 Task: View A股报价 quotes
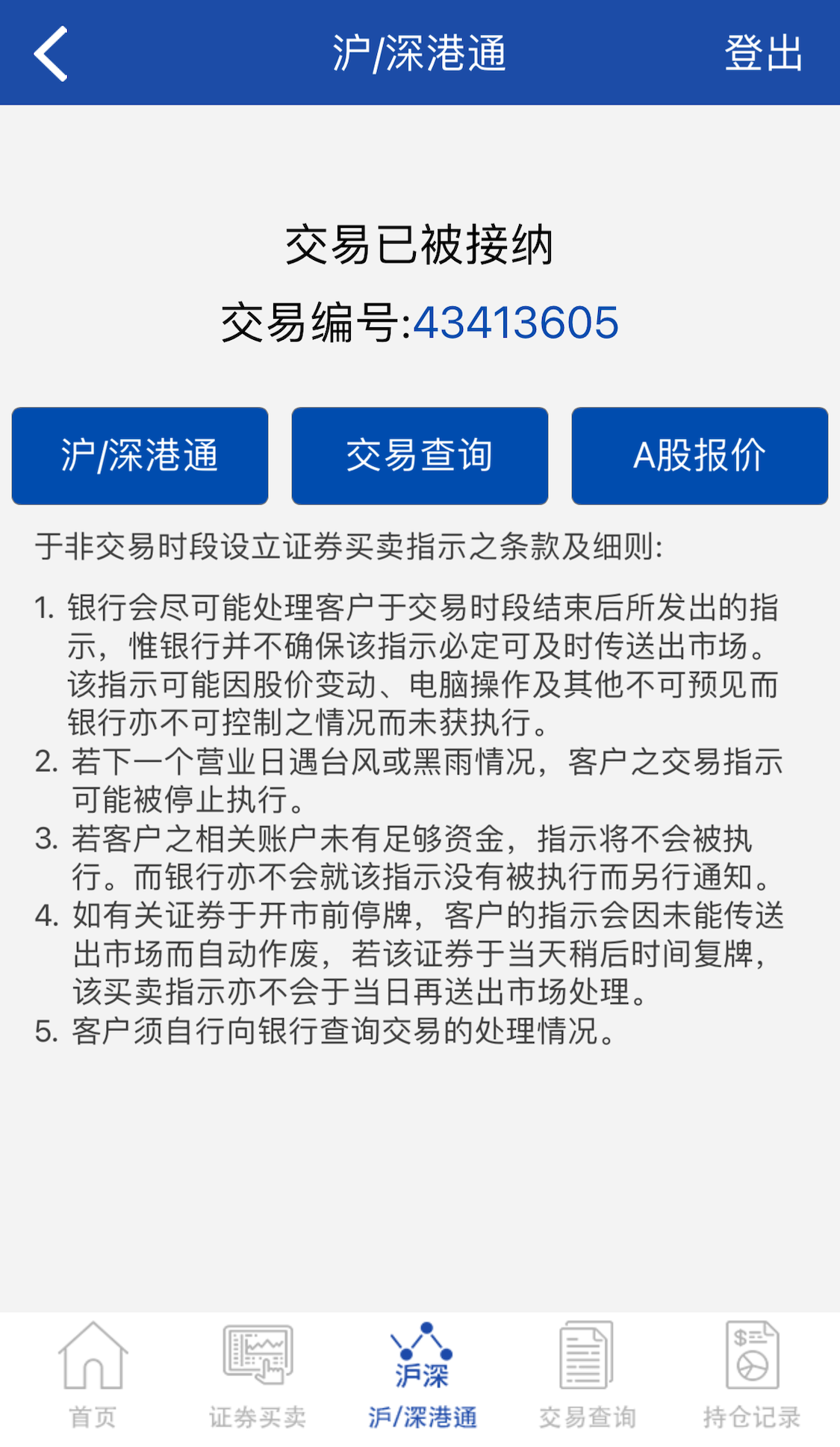pos(700,456)
